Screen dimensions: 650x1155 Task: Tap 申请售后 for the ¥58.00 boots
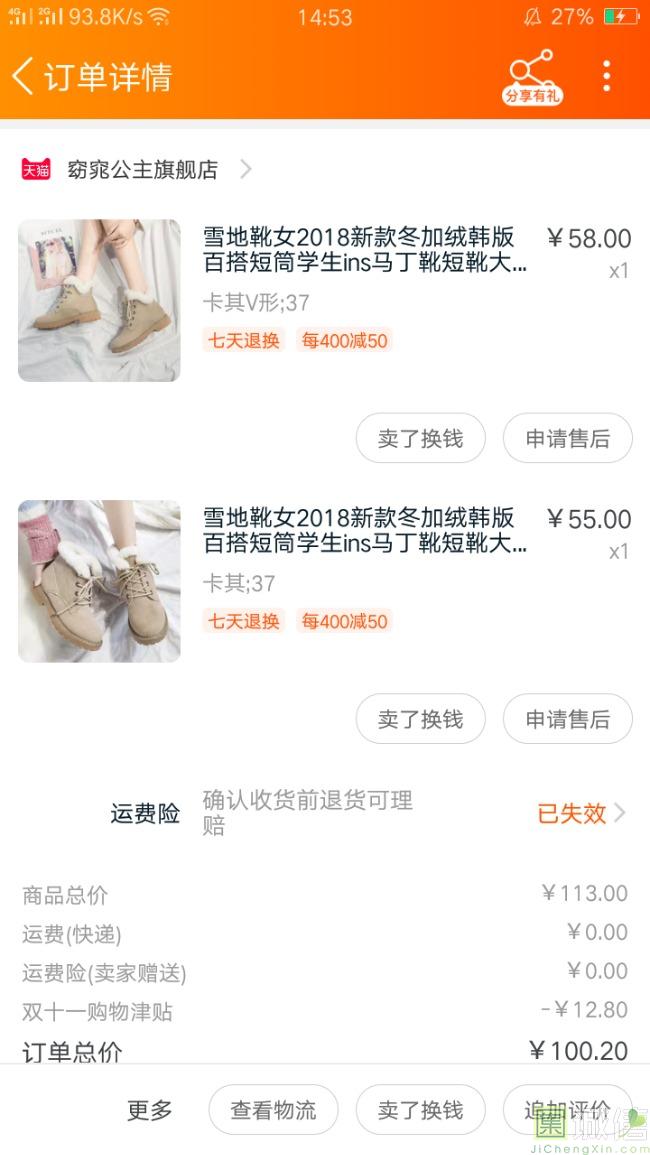tap(567, 439)
